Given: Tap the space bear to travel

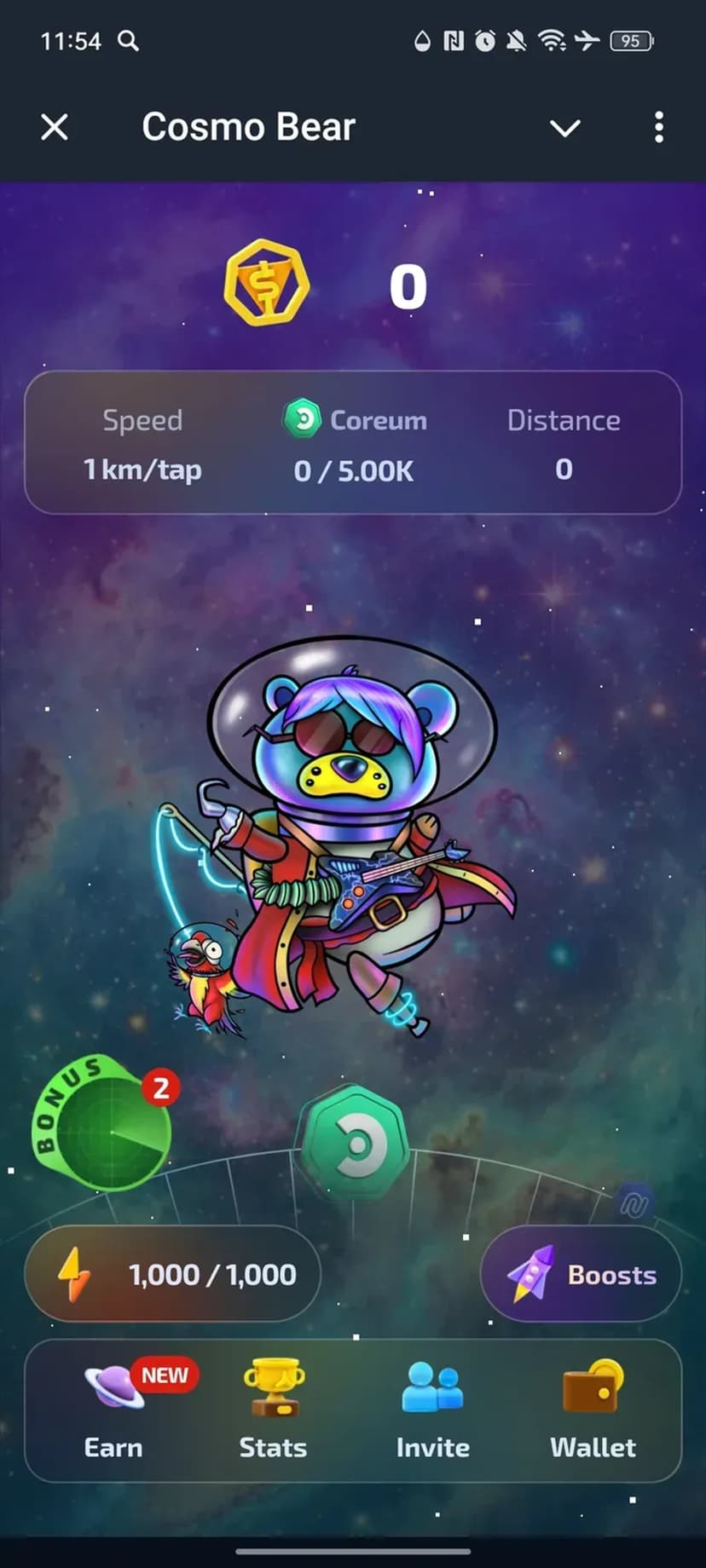Looking at the screenshot, I should coord(350,818).
